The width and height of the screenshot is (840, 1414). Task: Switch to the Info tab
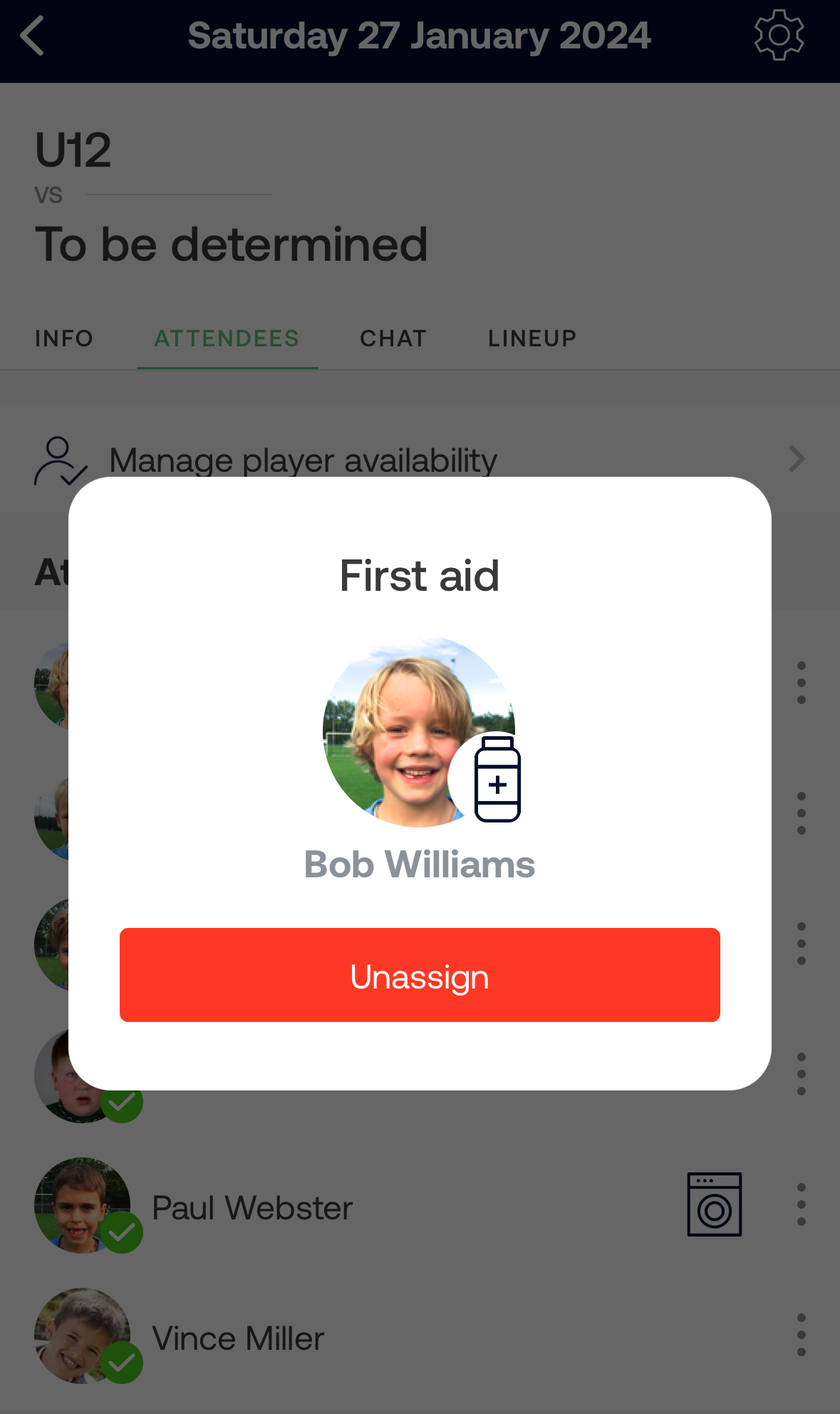[x=64, y=338]
